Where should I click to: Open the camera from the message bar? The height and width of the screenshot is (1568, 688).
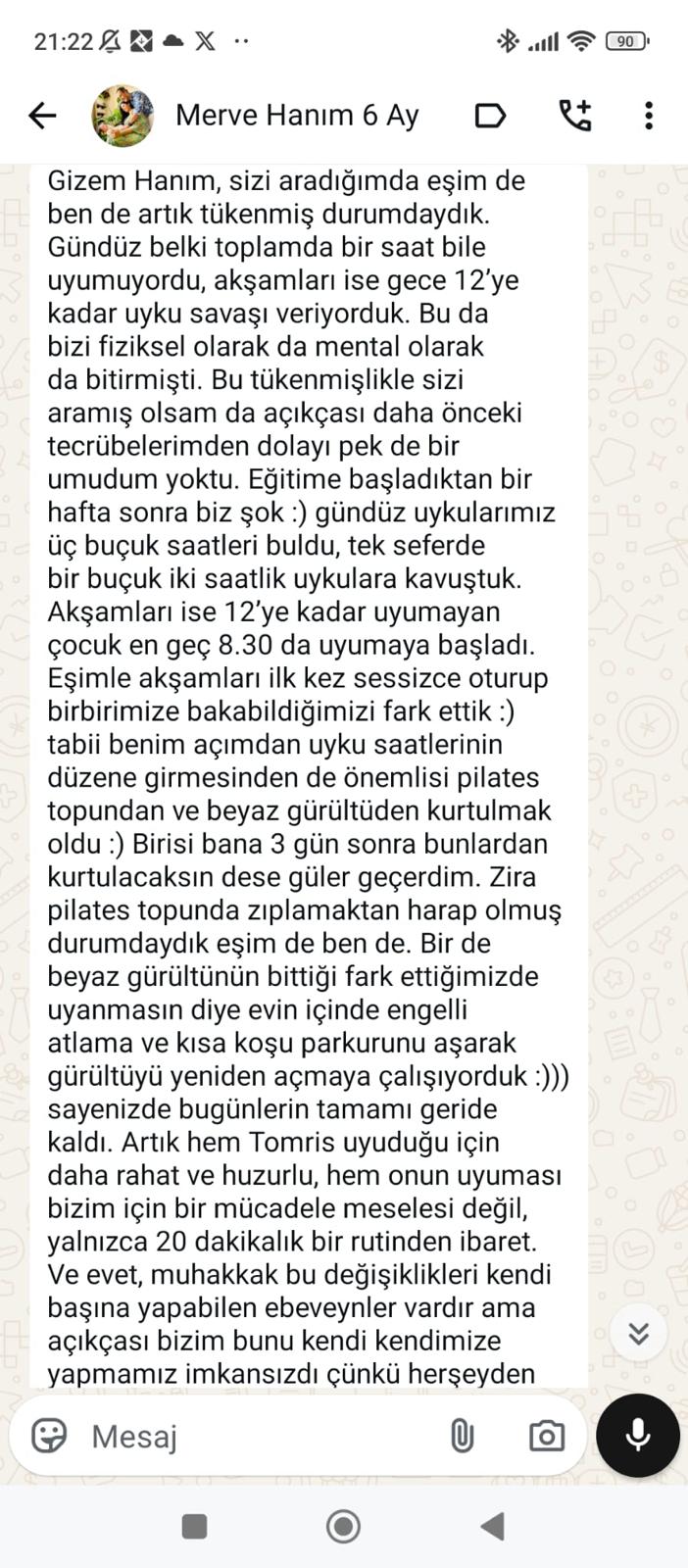click(x=546, y=1436)
